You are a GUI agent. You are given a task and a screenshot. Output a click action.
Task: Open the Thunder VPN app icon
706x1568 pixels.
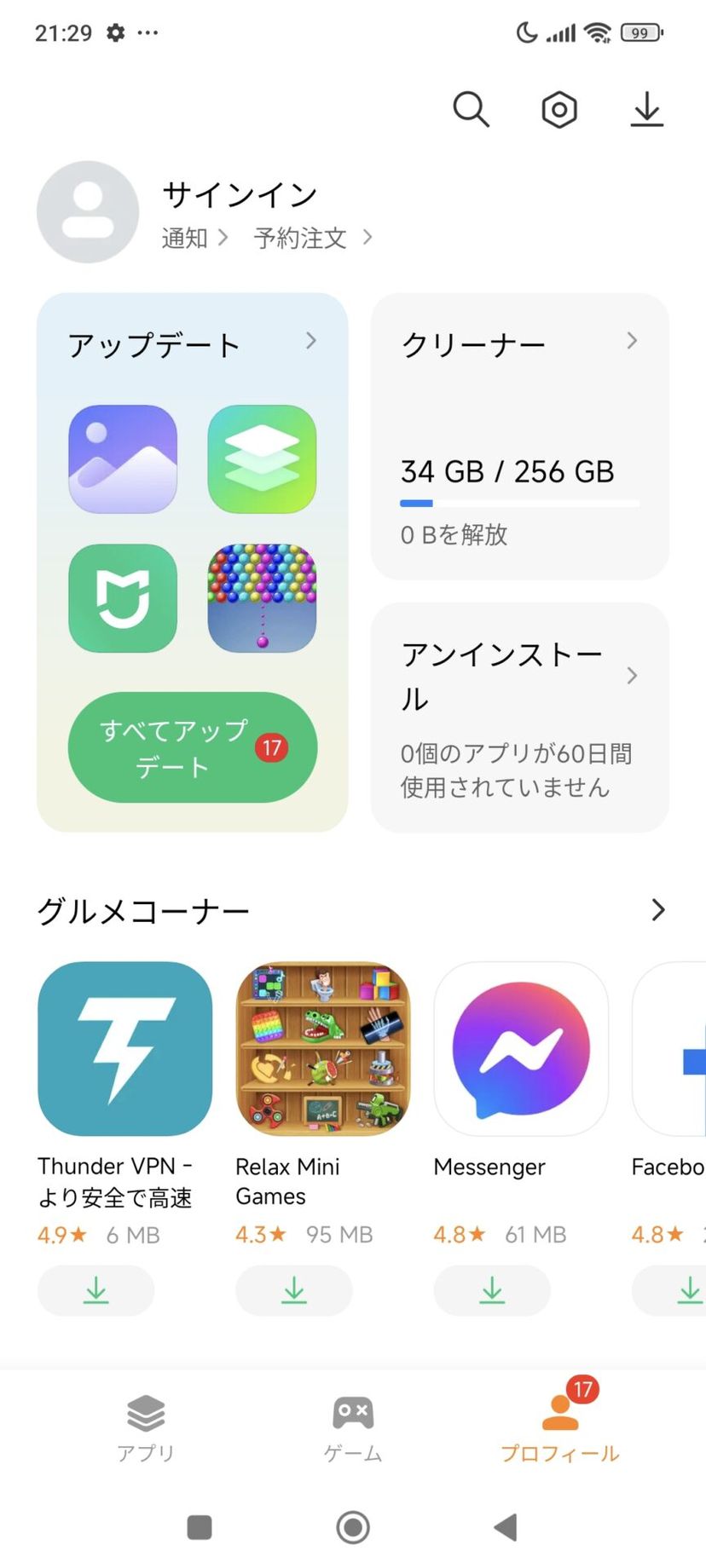pyautogui.click(x=125, y=1049)
